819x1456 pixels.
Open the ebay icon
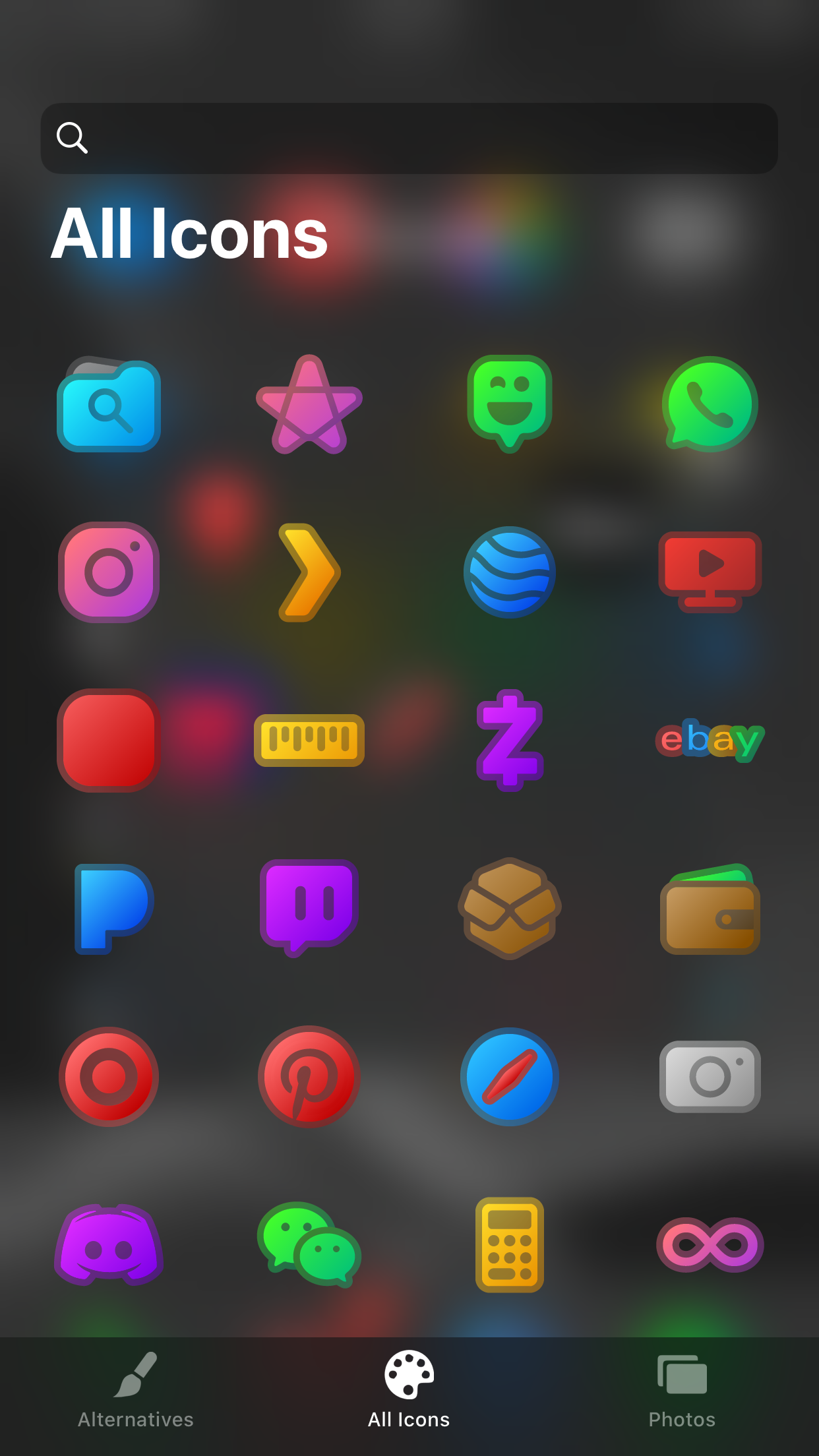tap(710, 740)
